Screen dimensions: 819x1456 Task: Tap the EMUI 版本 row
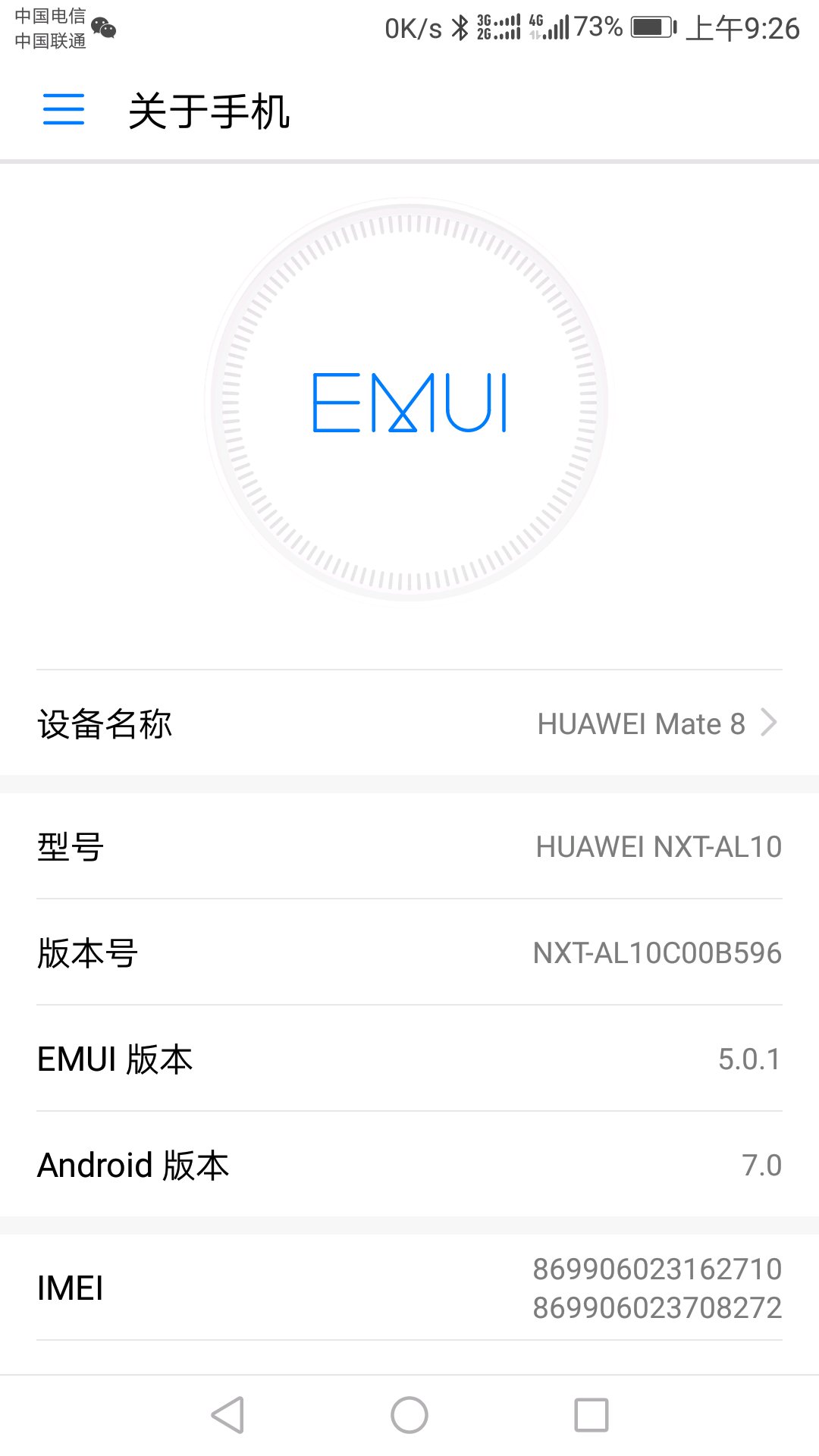tap(409, 1059)
